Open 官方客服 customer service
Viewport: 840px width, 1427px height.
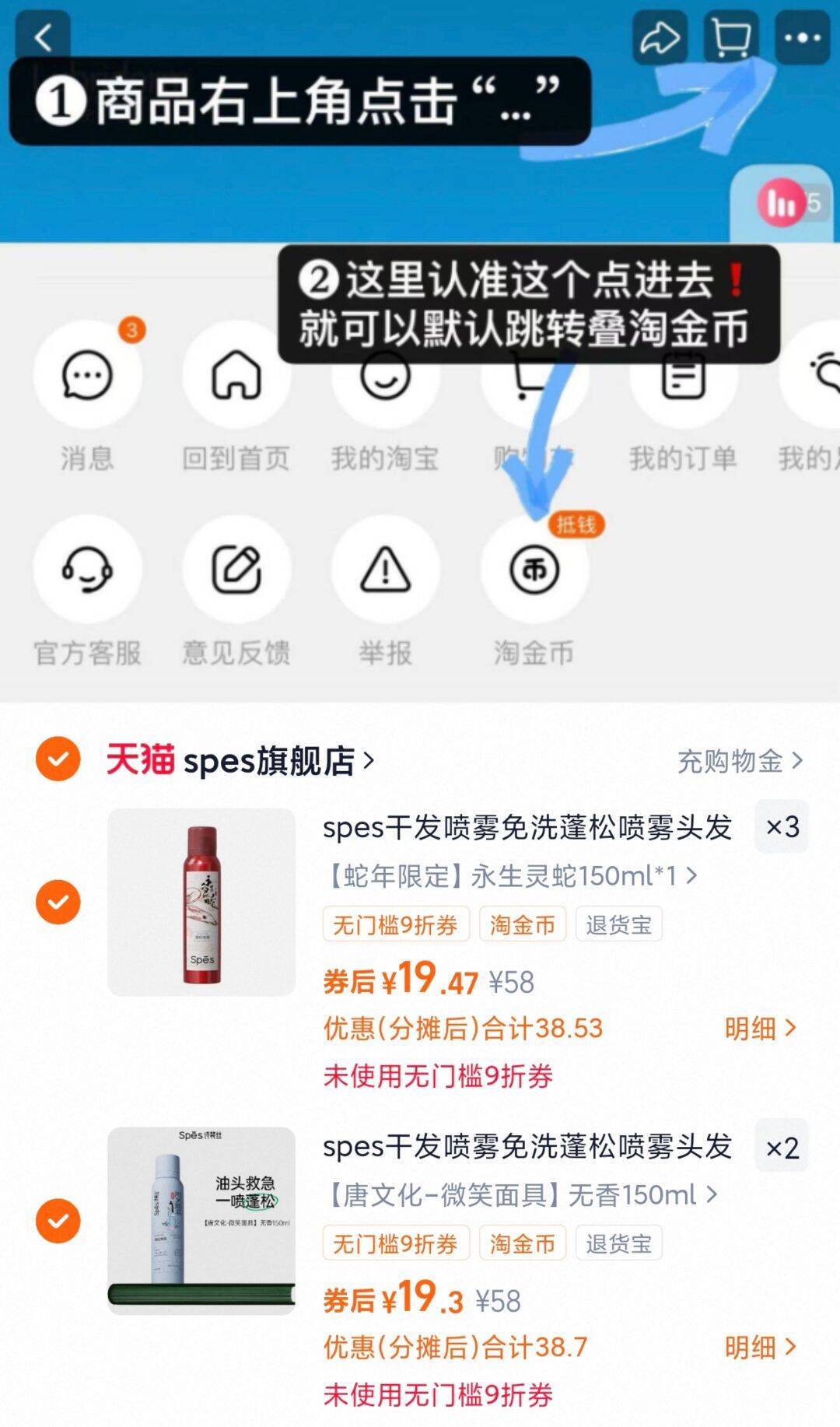coord(88,570)
